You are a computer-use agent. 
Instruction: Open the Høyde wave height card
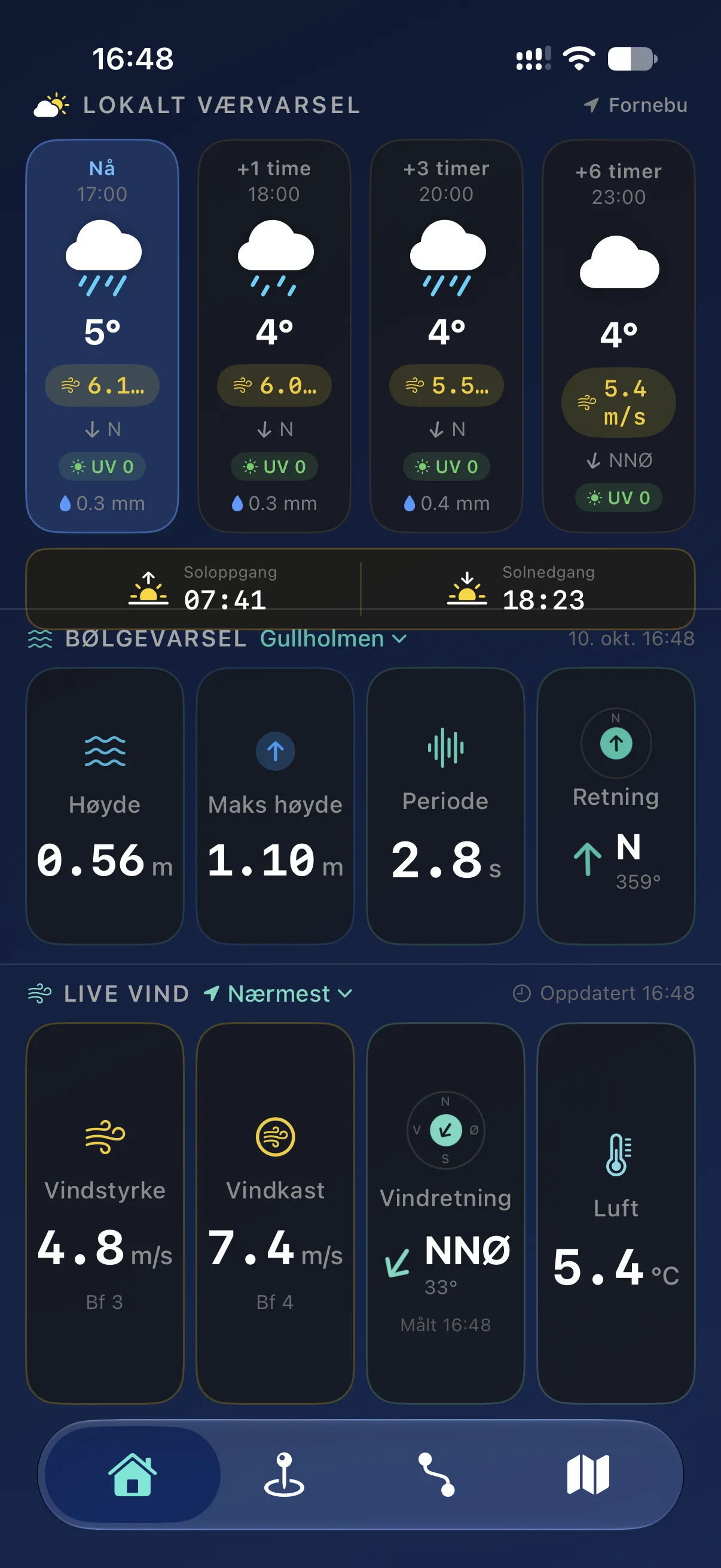pos(105,806)
